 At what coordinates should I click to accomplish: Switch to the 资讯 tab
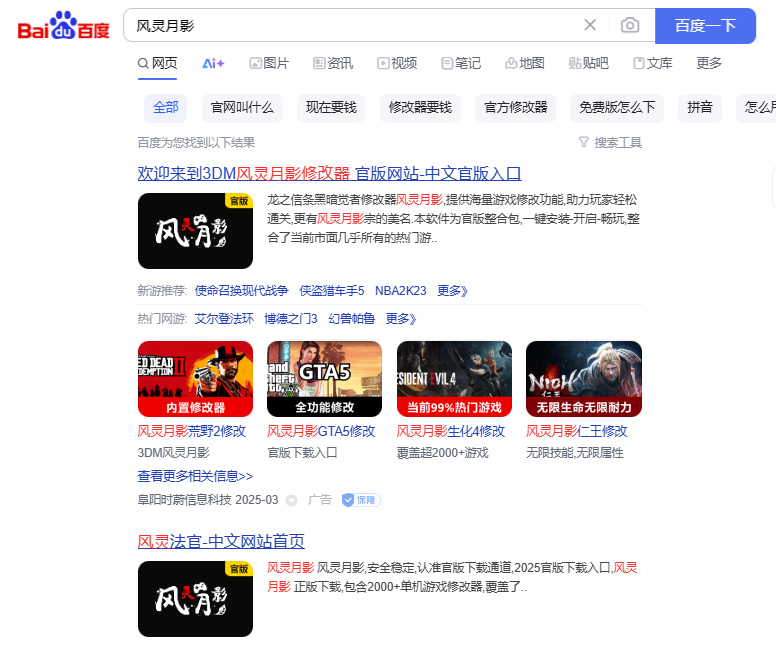(x=333, y=63)
